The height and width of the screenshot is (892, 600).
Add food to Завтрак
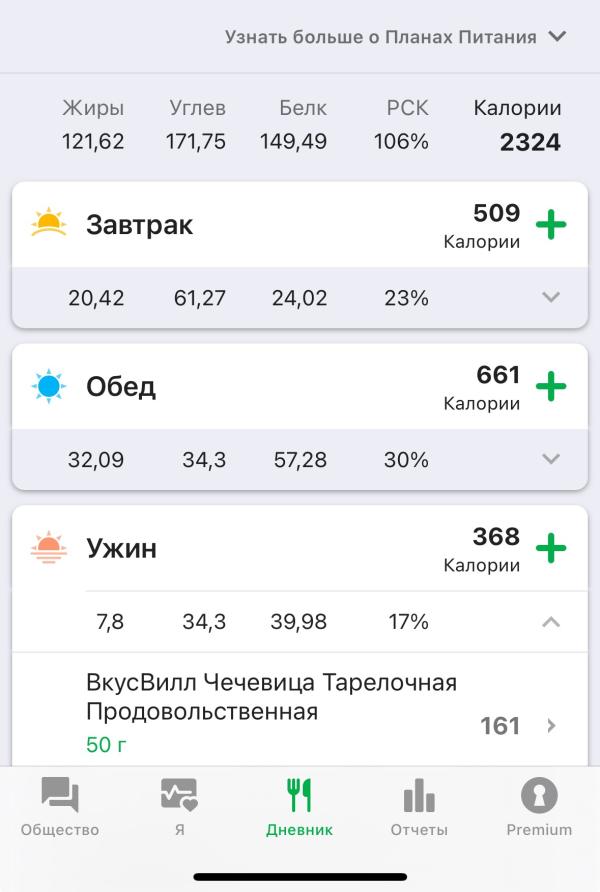coord(551,225)
